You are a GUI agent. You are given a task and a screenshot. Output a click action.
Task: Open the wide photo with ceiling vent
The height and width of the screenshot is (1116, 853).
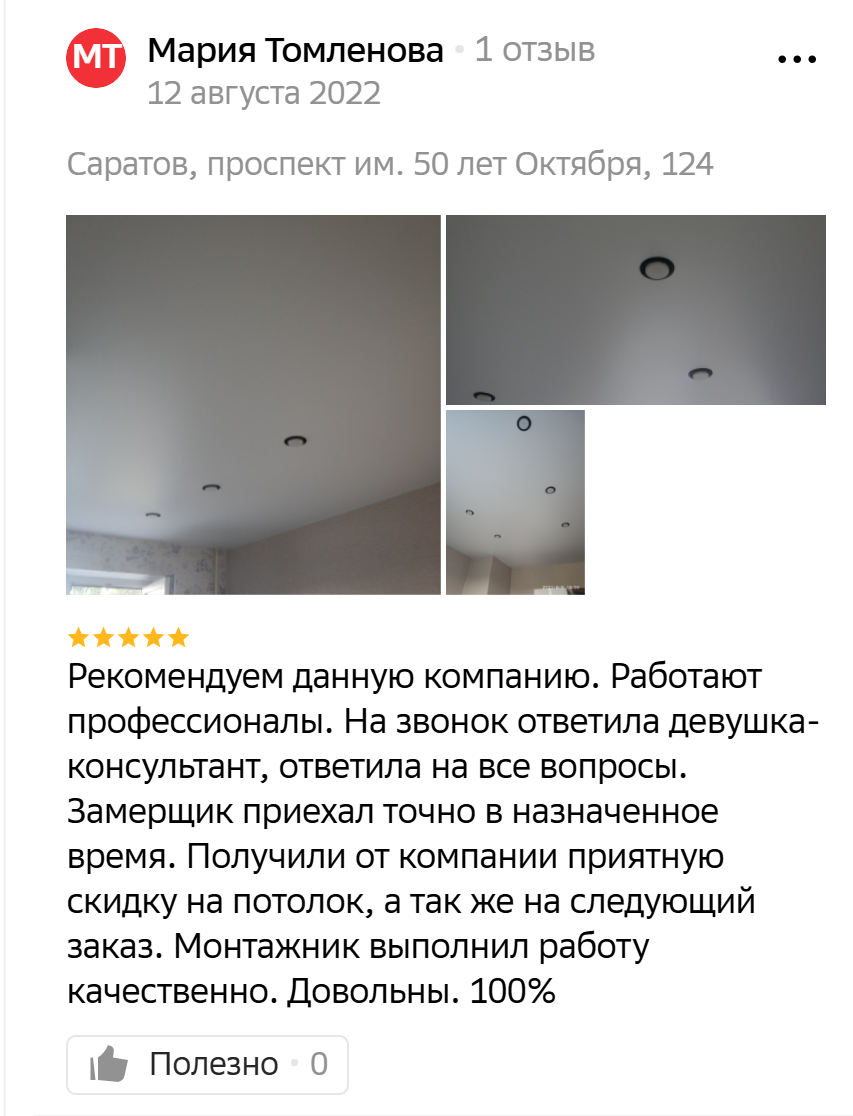point(635,310)
